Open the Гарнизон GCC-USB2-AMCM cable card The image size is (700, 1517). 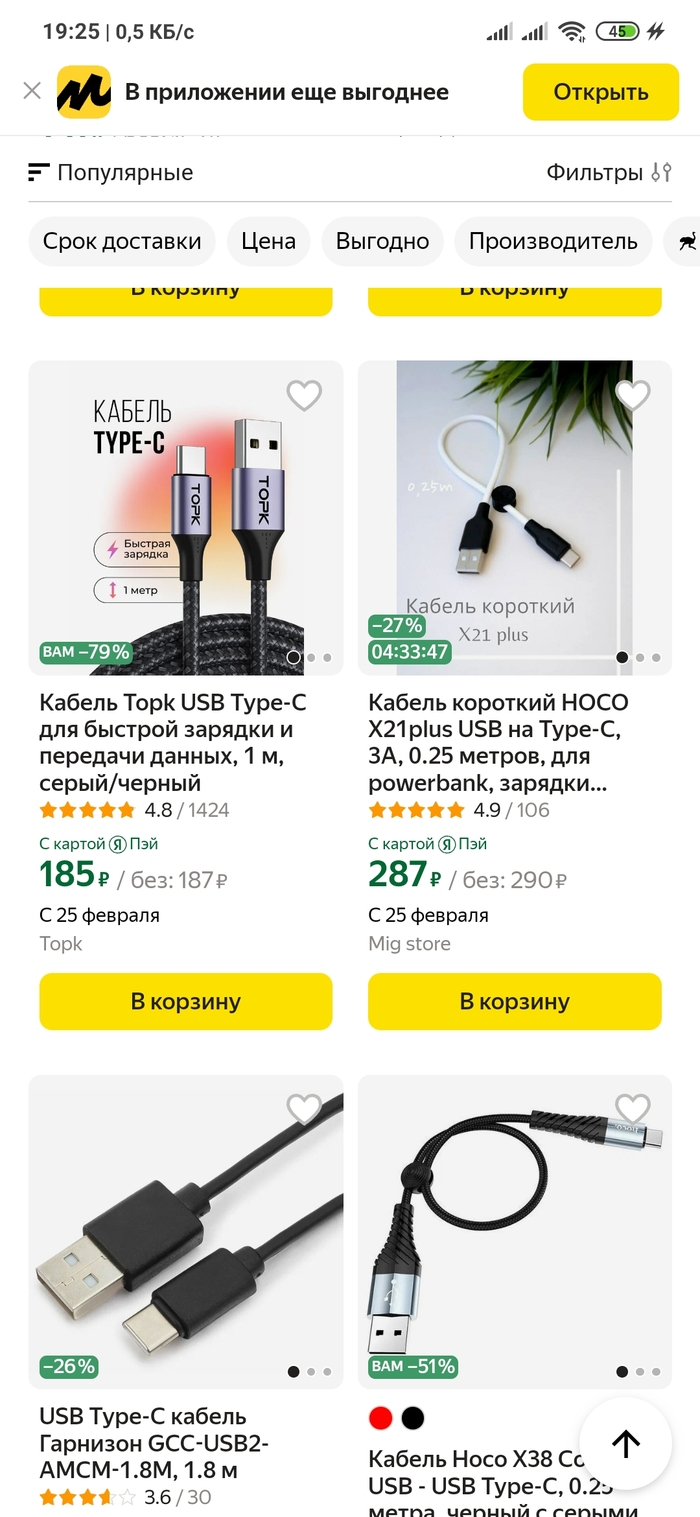(153, 1443)
